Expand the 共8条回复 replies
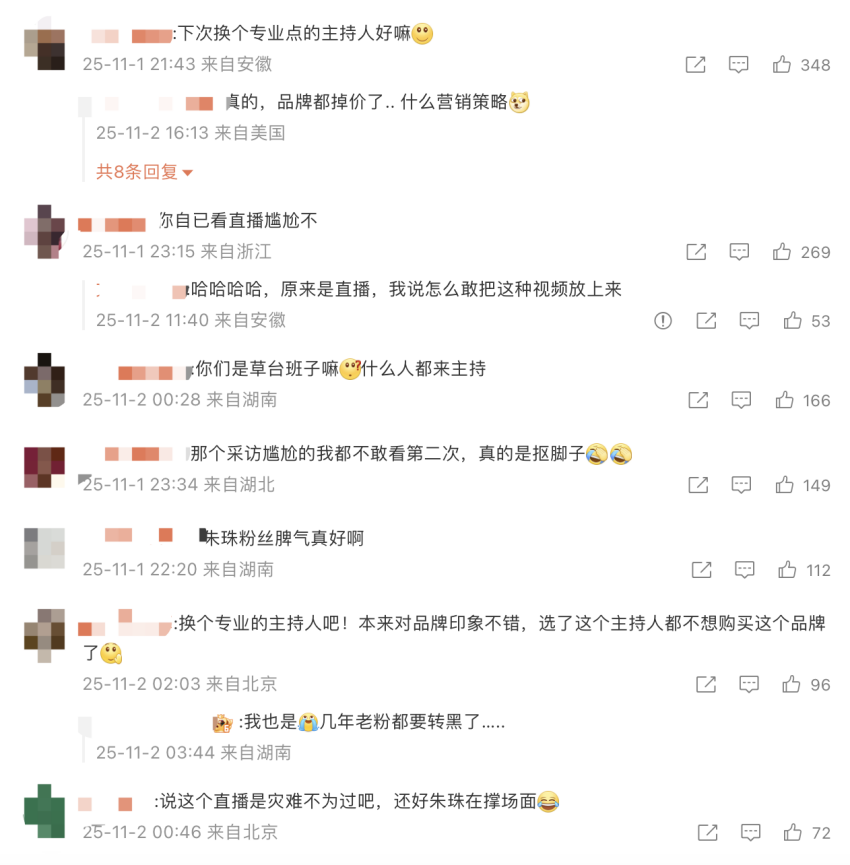The image size is (850, 865). (x=144, y=172)
